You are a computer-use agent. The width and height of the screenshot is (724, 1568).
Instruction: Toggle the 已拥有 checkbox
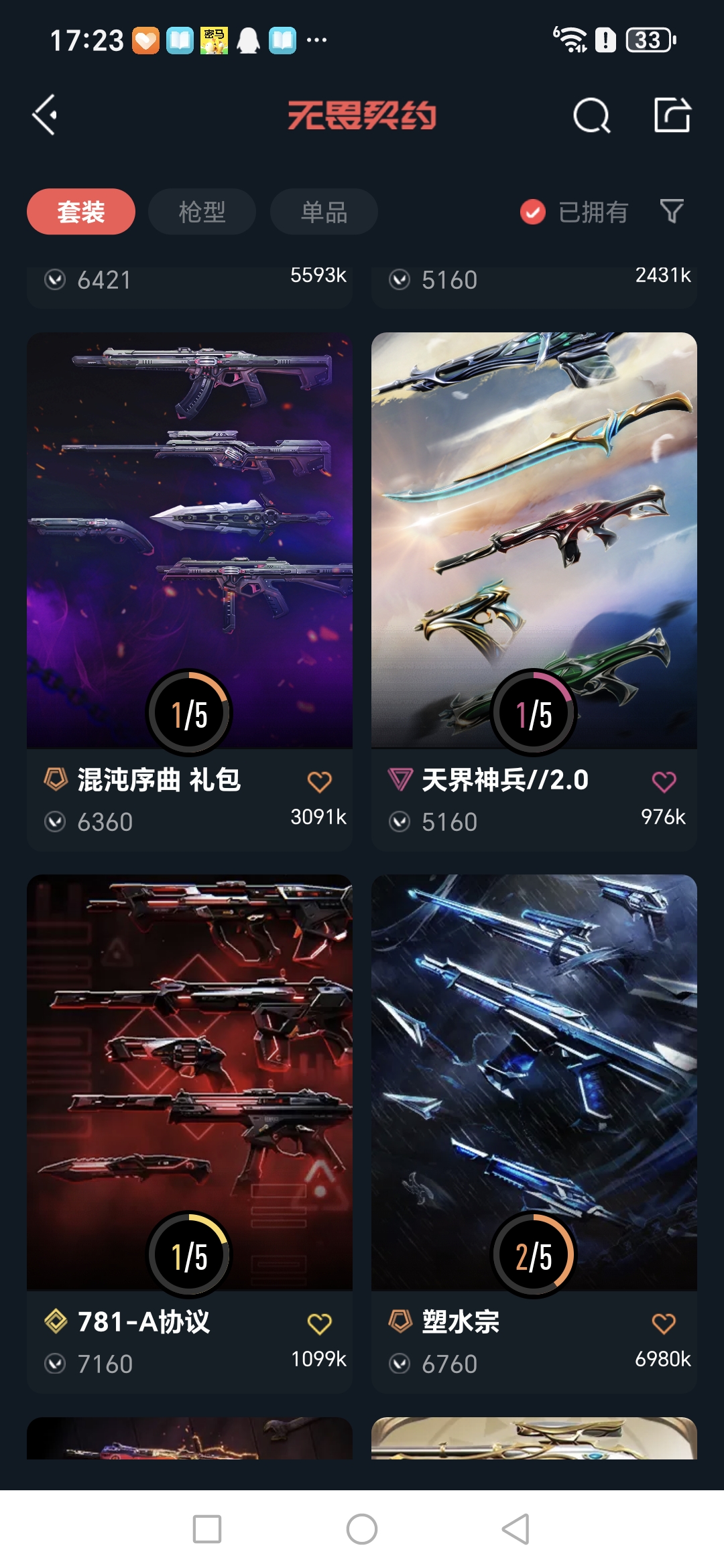[533, 212]
